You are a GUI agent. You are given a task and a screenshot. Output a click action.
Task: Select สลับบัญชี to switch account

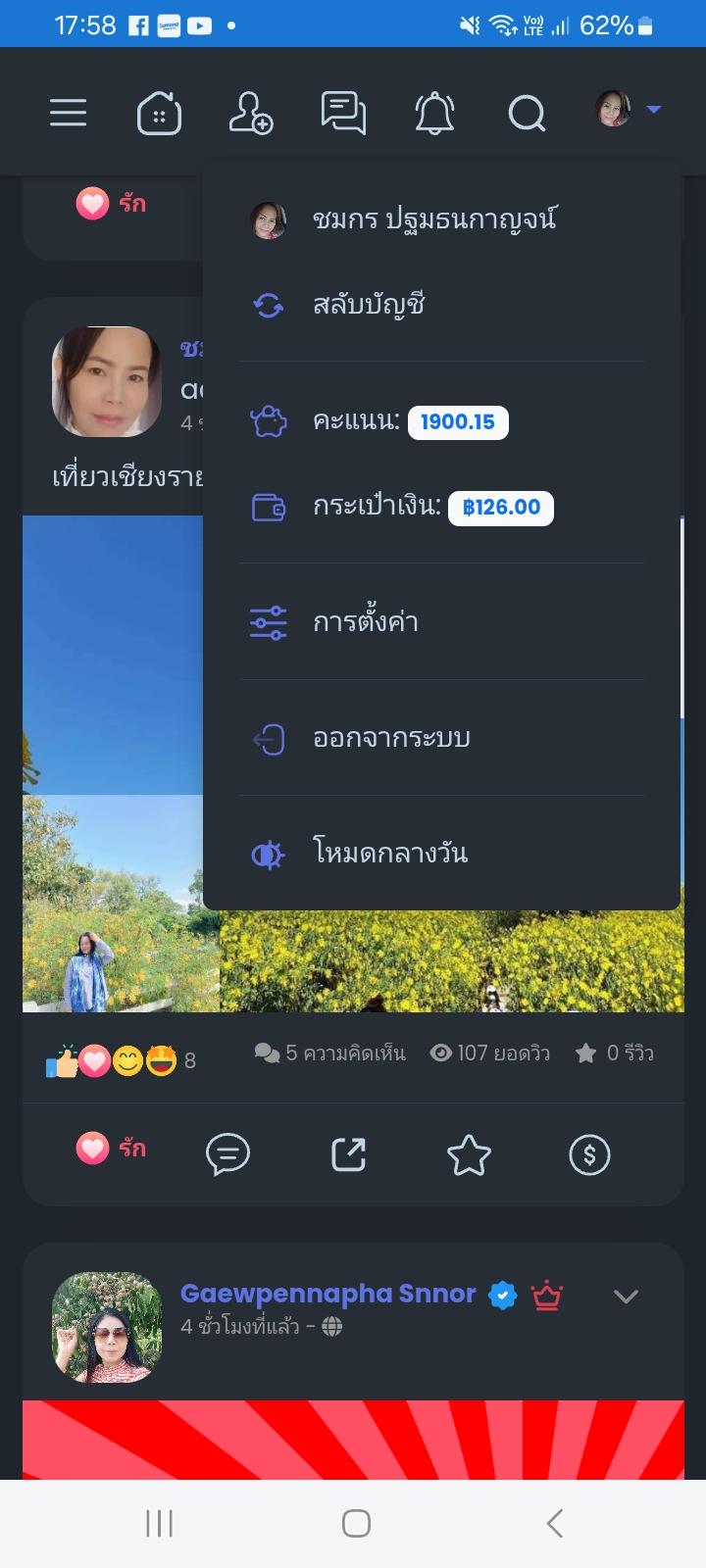[368, 305]
